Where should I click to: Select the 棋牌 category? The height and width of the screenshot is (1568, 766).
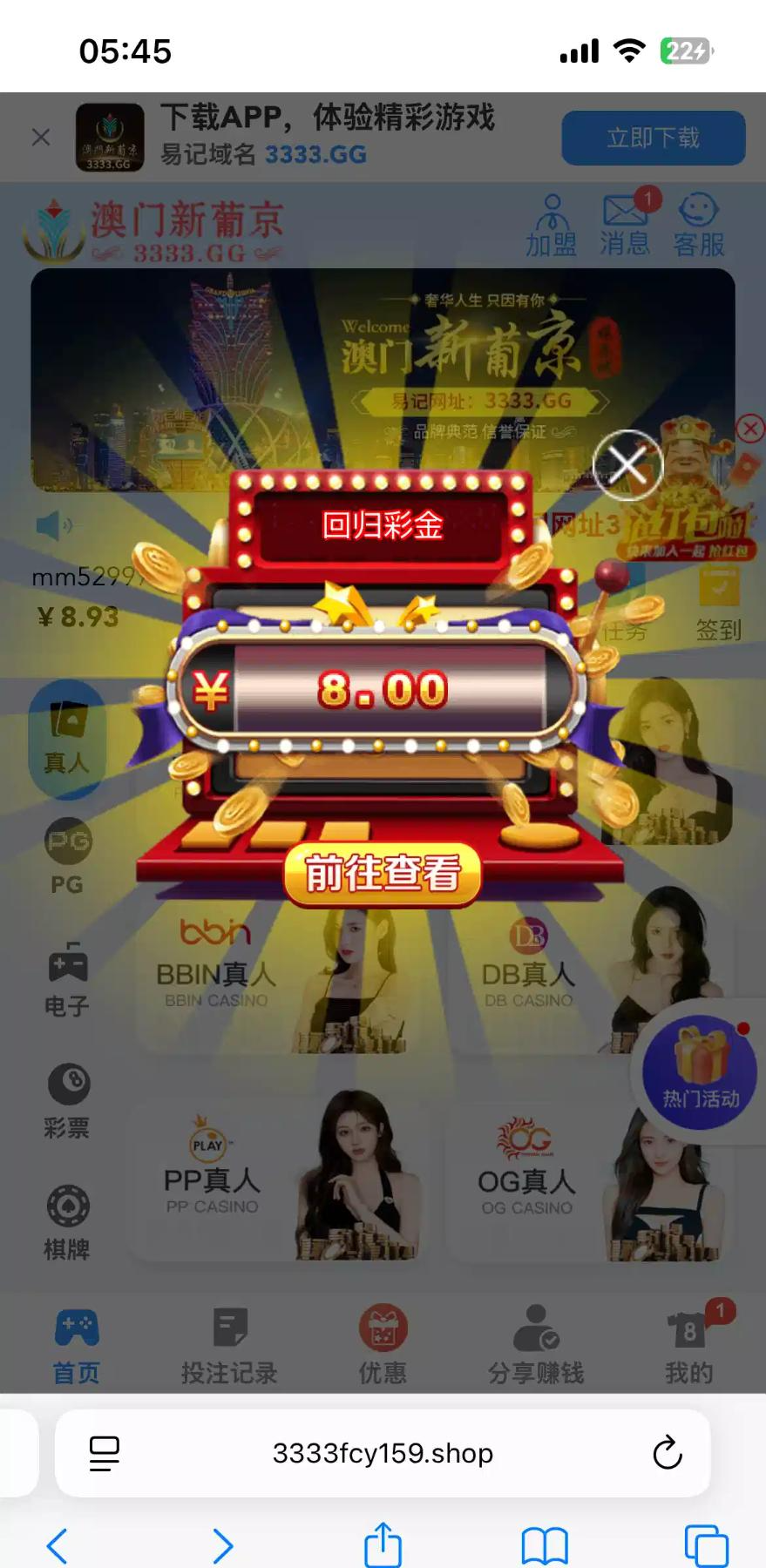(x=67, y=1222)
